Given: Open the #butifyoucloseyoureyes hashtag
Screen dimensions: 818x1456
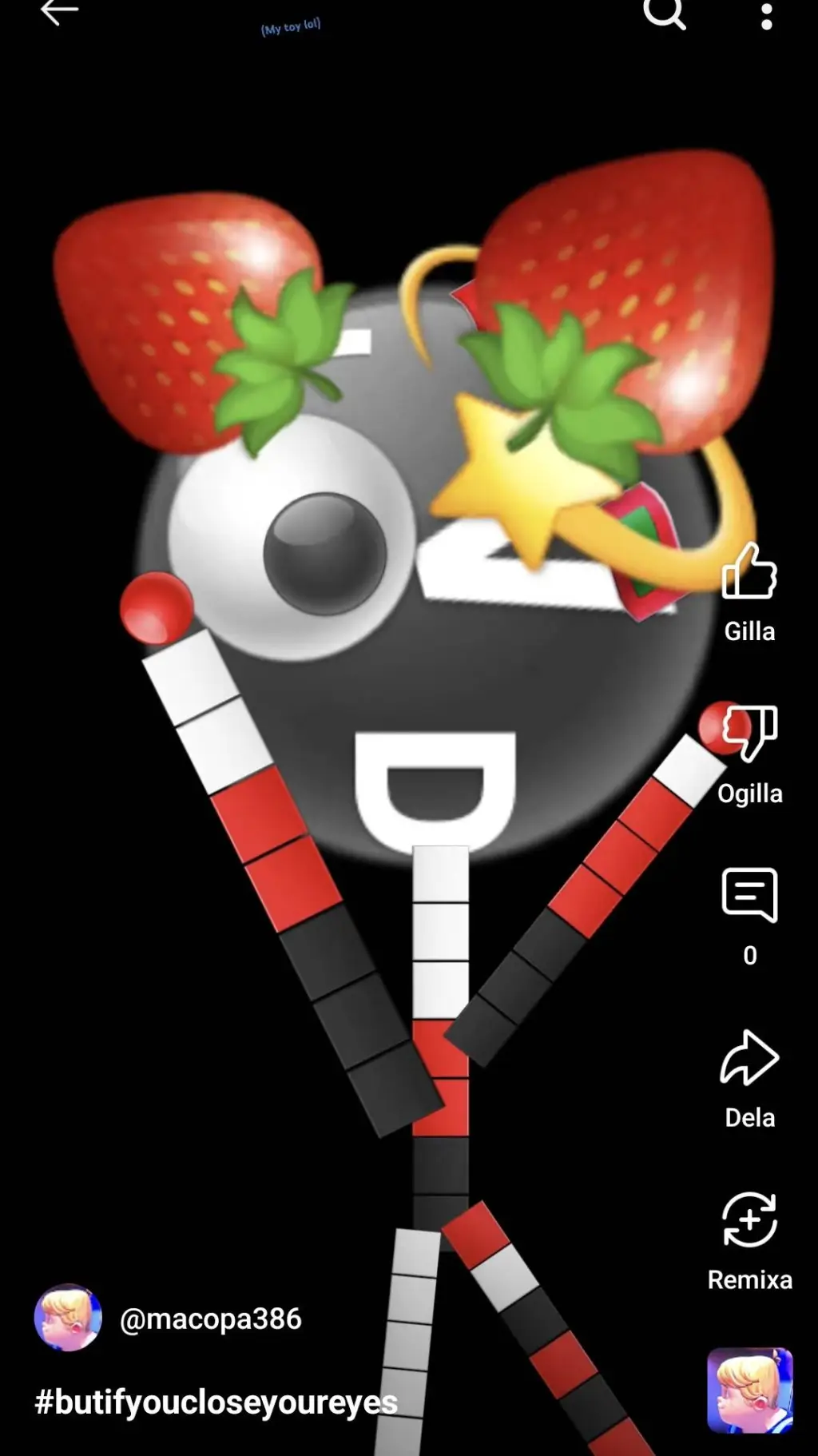Looking at the screenshot, I should coord(216,1402).
